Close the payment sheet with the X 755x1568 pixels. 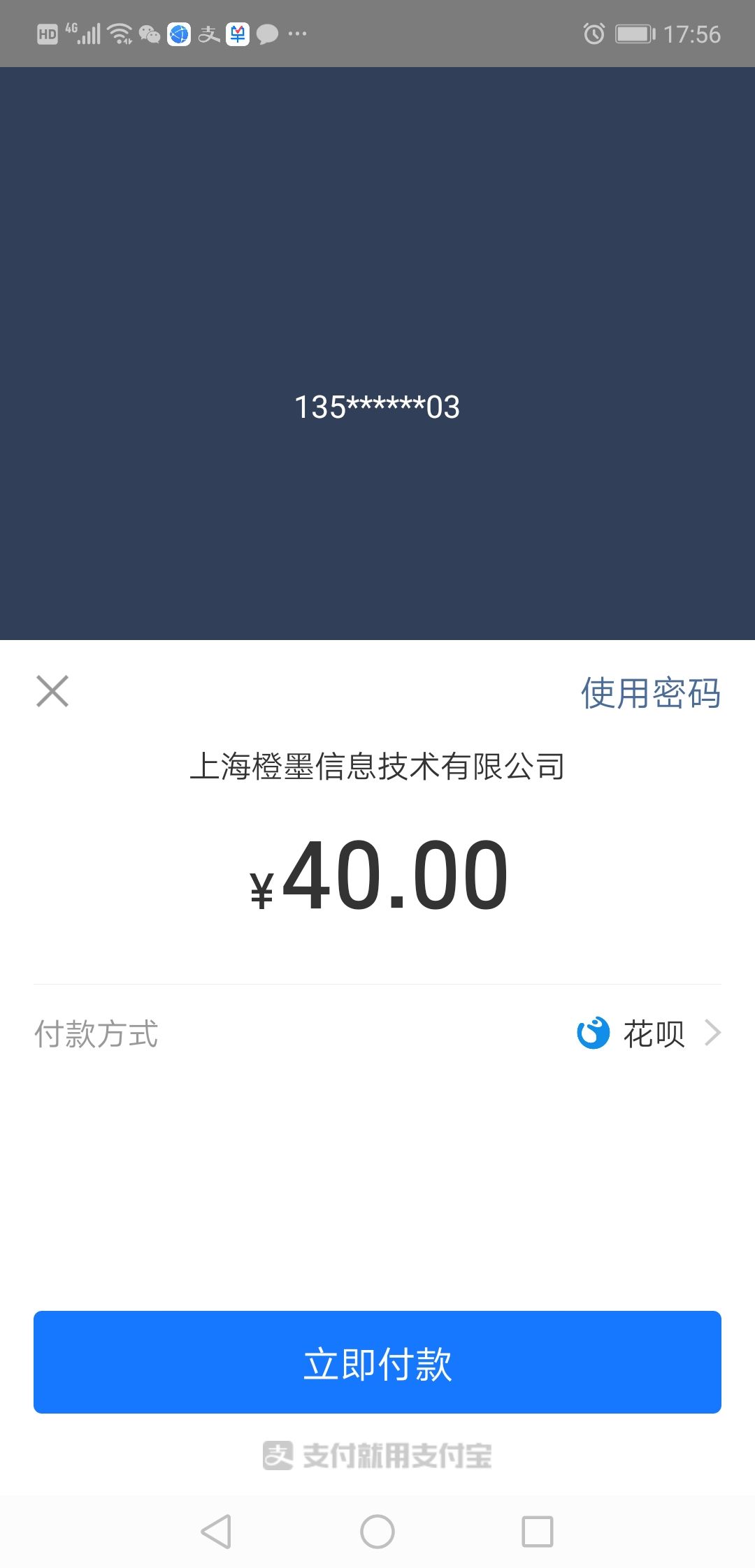[52, 691]
